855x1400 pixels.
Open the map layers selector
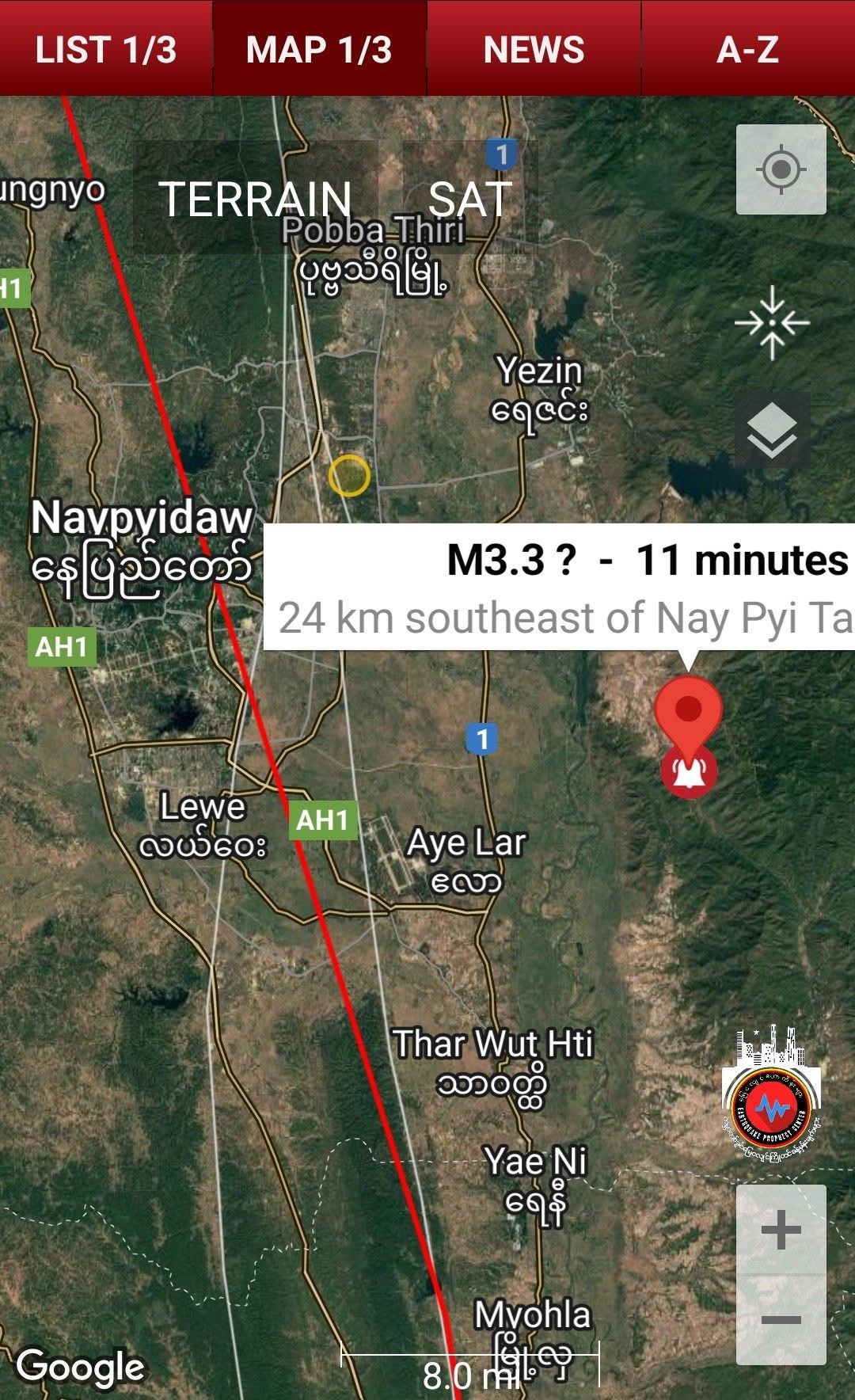[x=772, y=430]
